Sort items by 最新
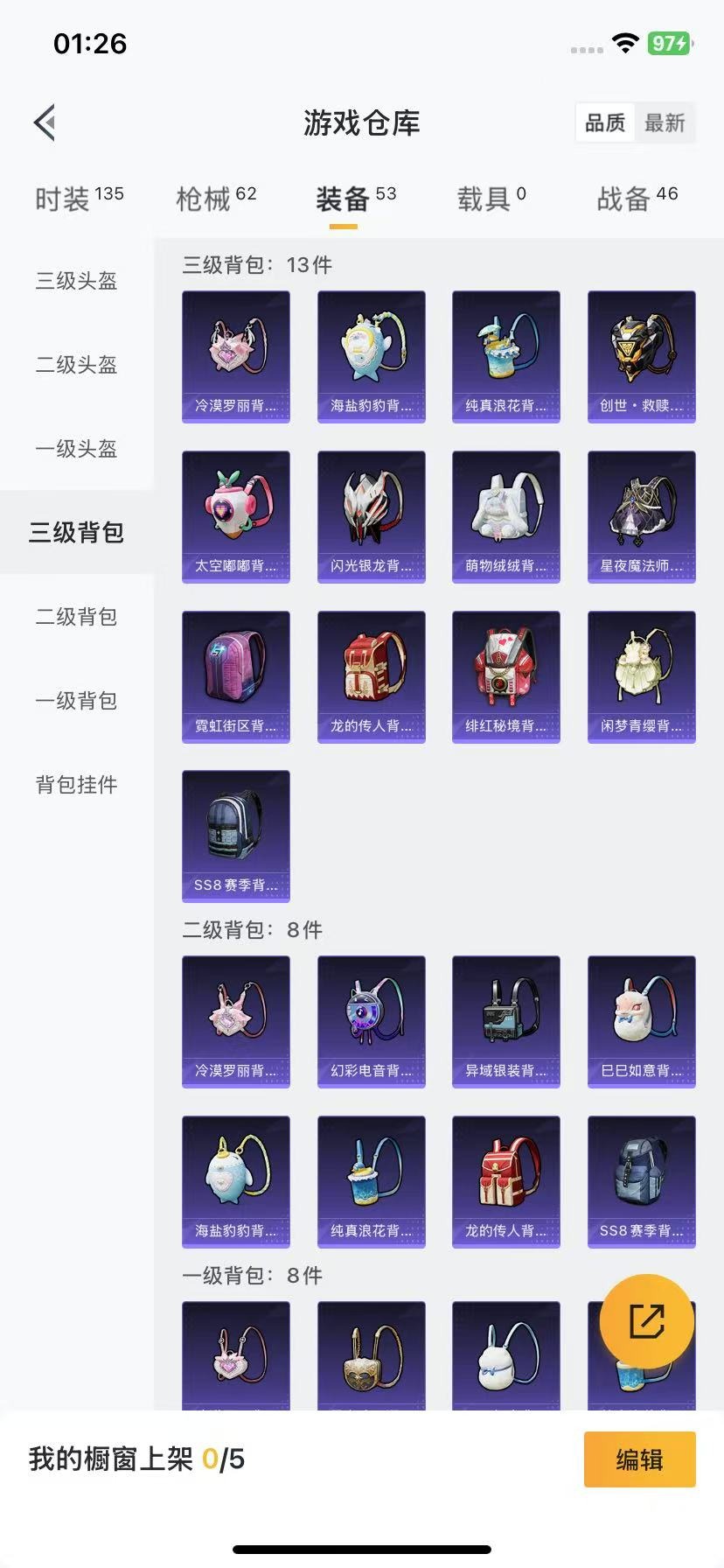The height and width of the screenshot is (1568, 724). (665, 122)
